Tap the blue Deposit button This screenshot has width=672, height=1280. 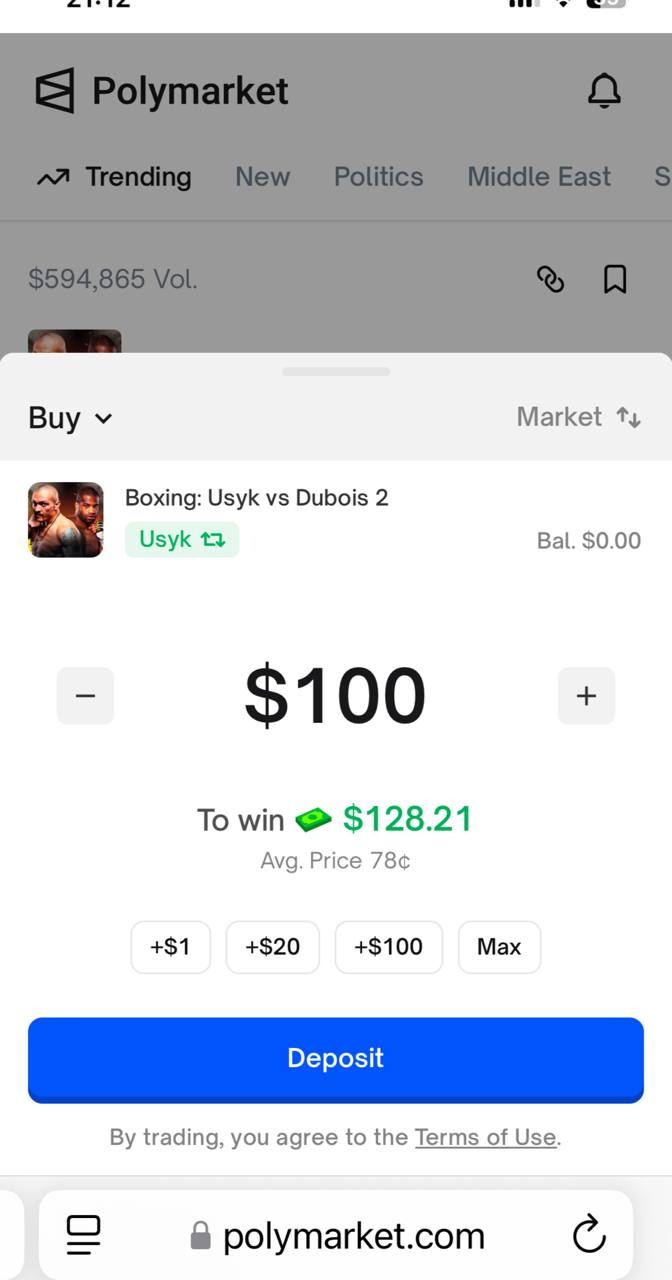point(336,1059)
